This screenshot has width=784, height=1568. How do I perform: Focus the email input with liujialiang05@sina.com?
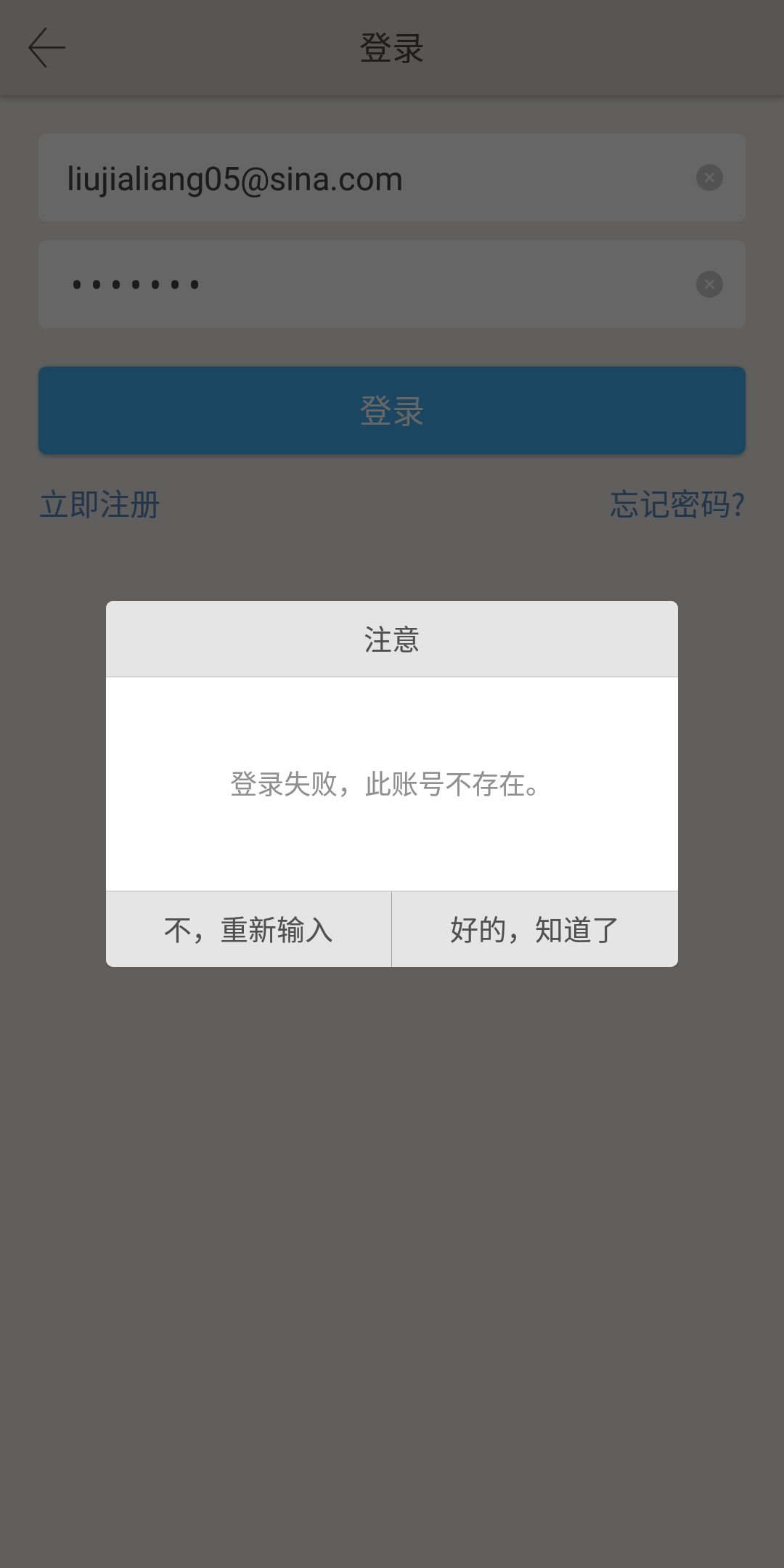348,179
